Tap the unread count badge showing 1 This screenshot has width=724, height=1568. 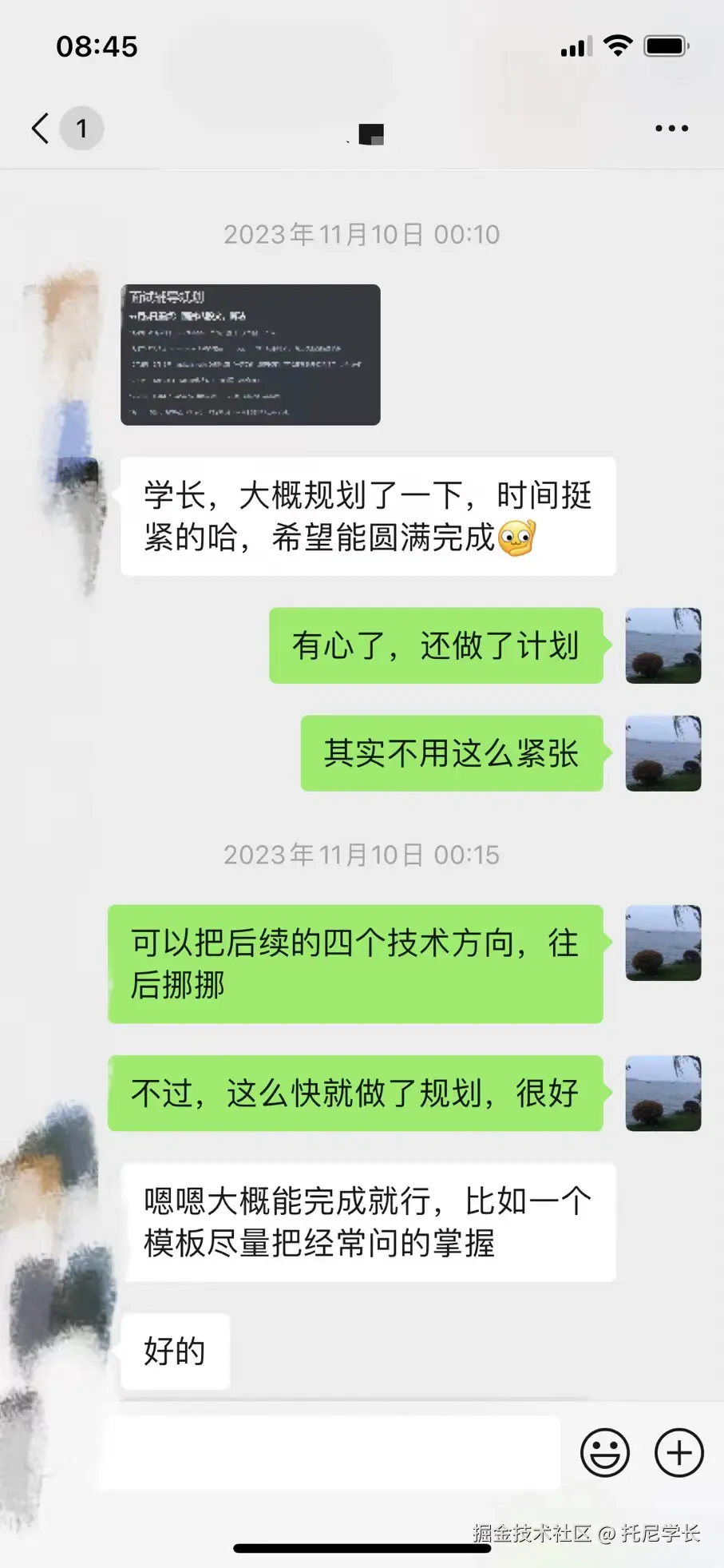point(82,129)
